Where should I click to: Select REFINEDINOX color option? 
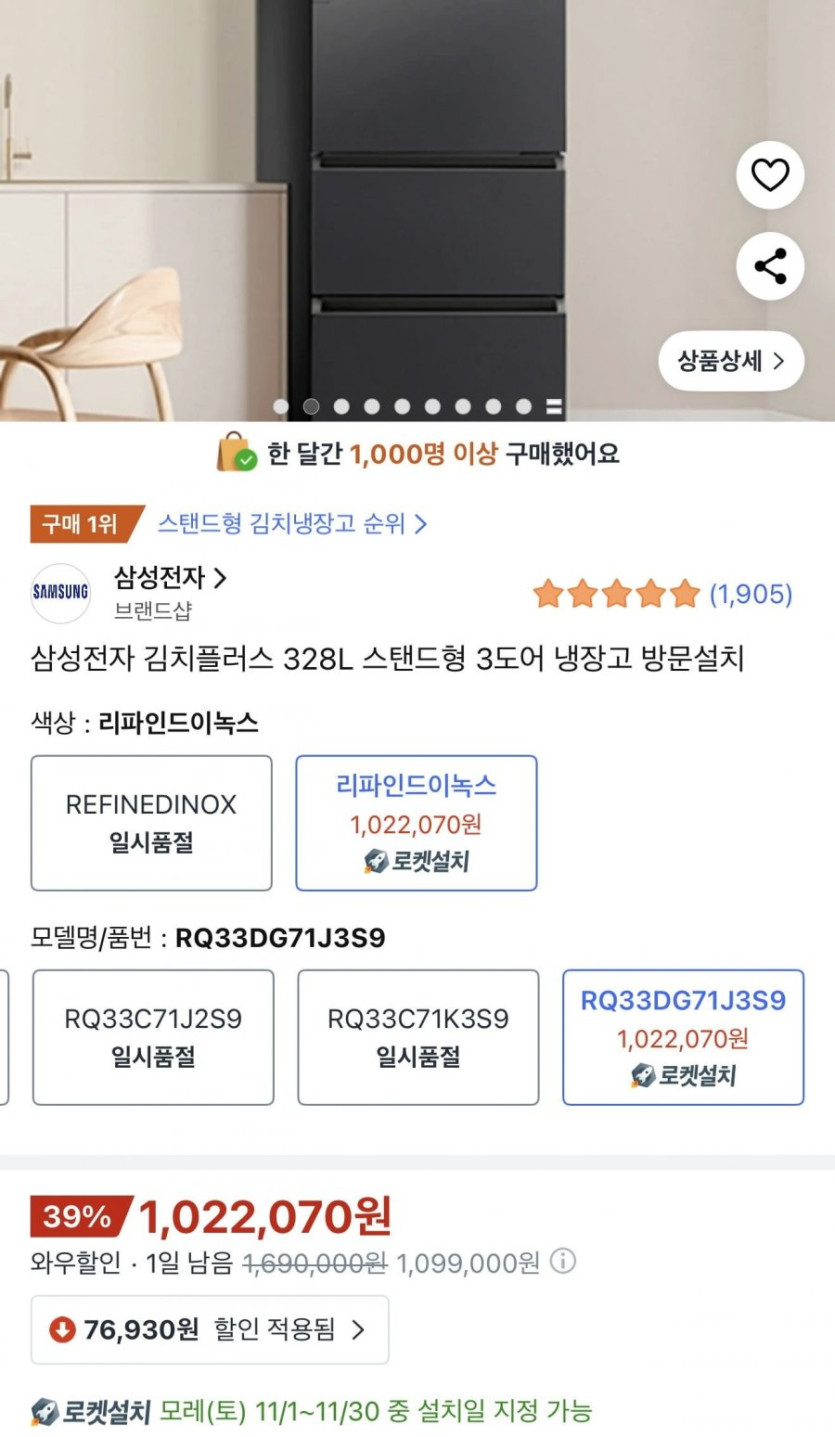coord(151,823)
